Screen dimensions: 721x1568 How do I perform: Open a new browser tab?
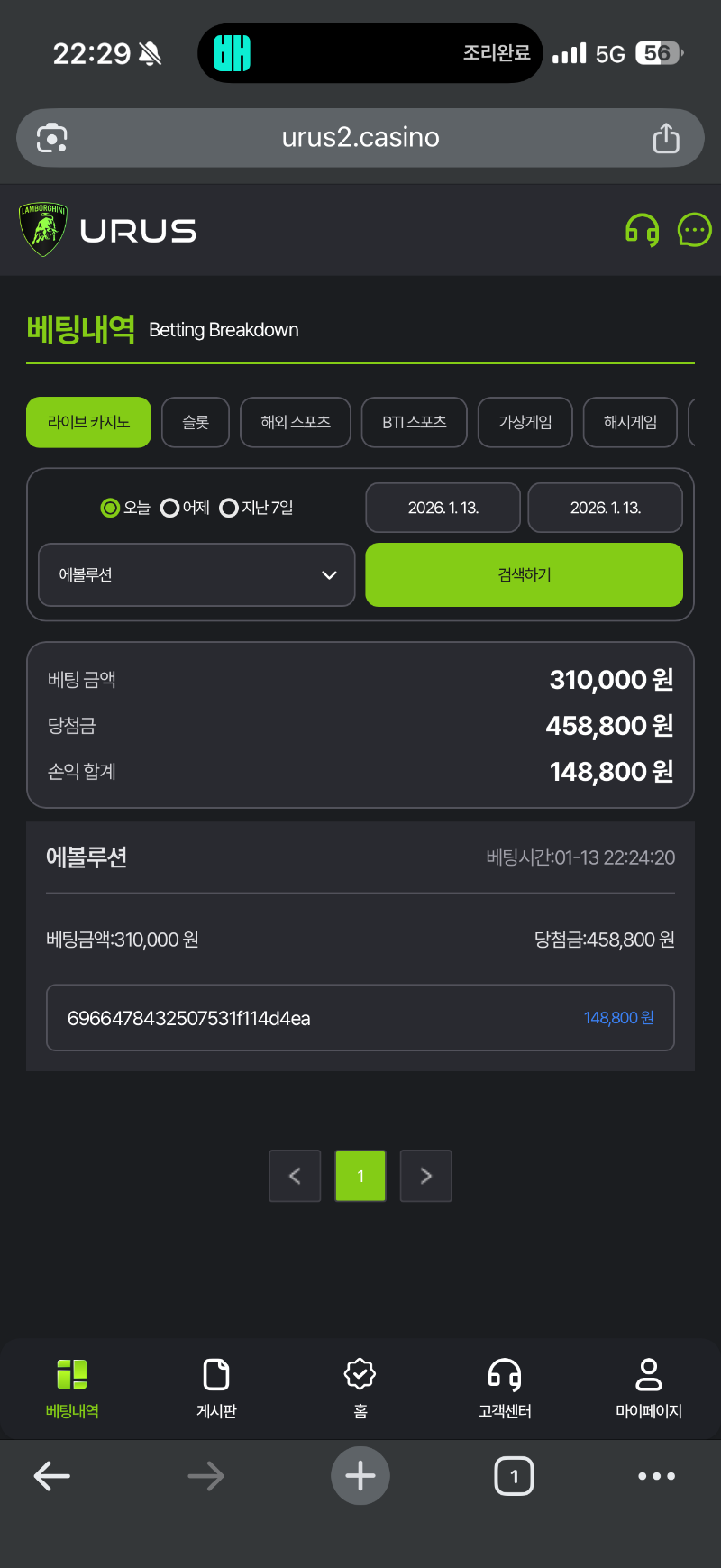(360, 1476)
